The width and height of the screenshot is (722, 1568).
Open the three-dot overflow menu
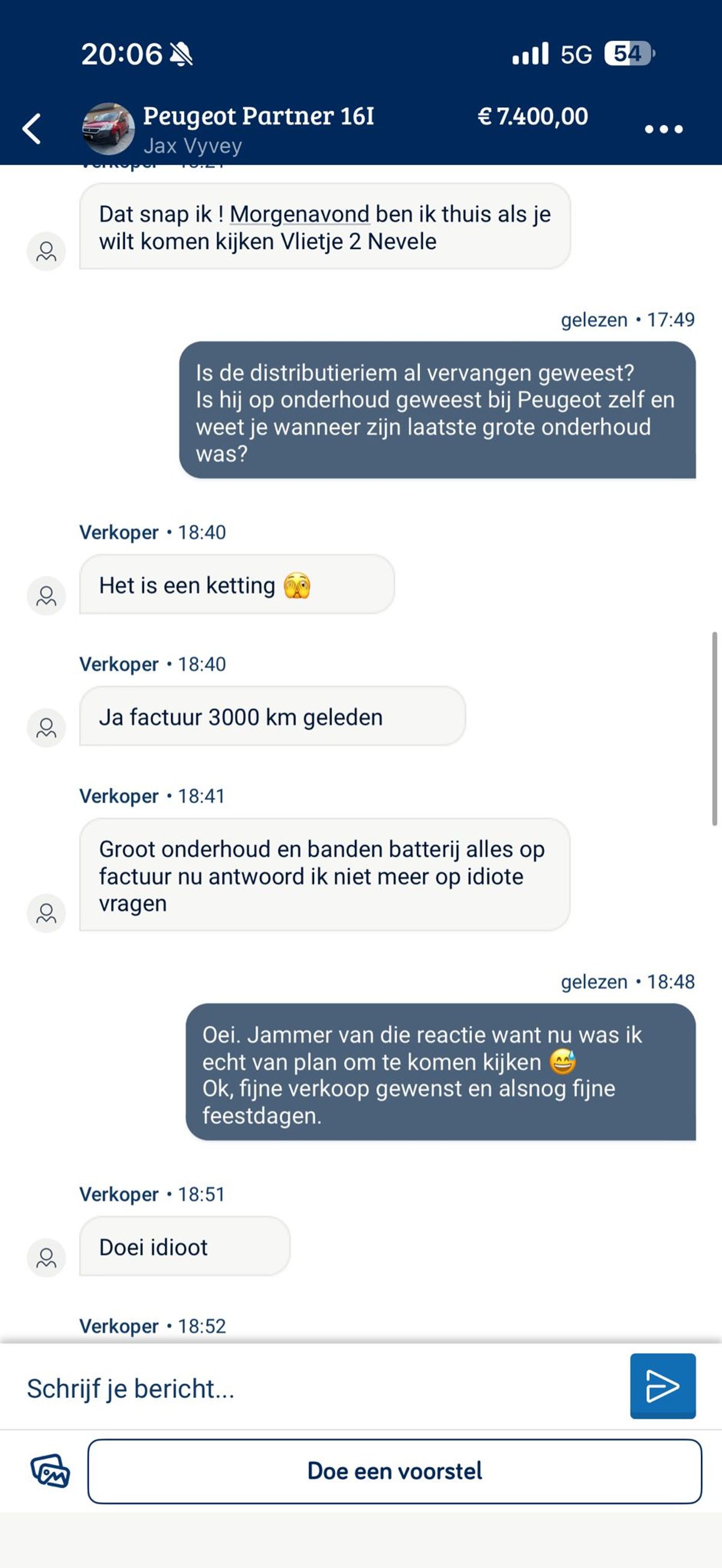pos(663,129)
